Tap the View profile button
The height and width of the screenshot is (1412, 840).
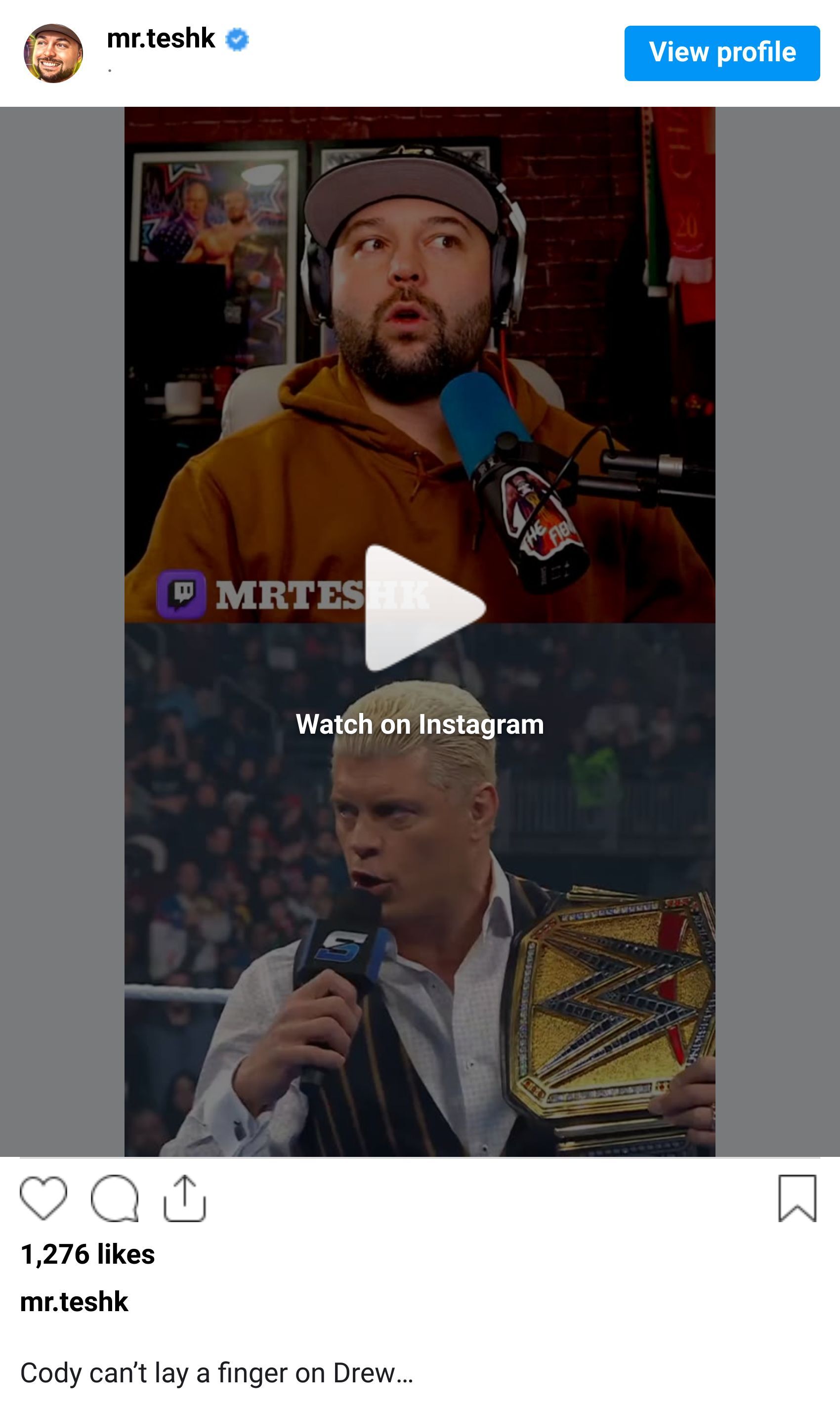coord(722,53)
